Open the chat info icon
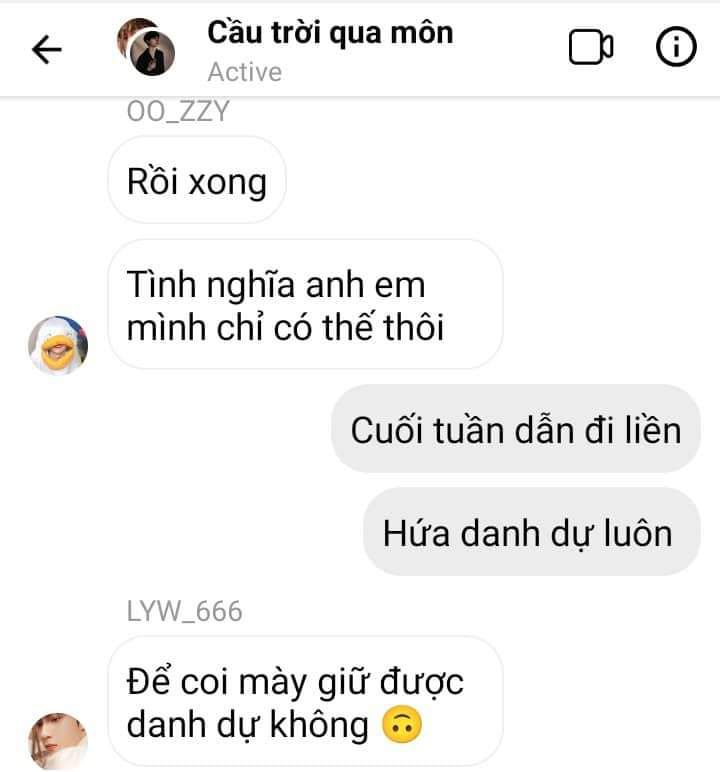 click(x=675, y=47)
